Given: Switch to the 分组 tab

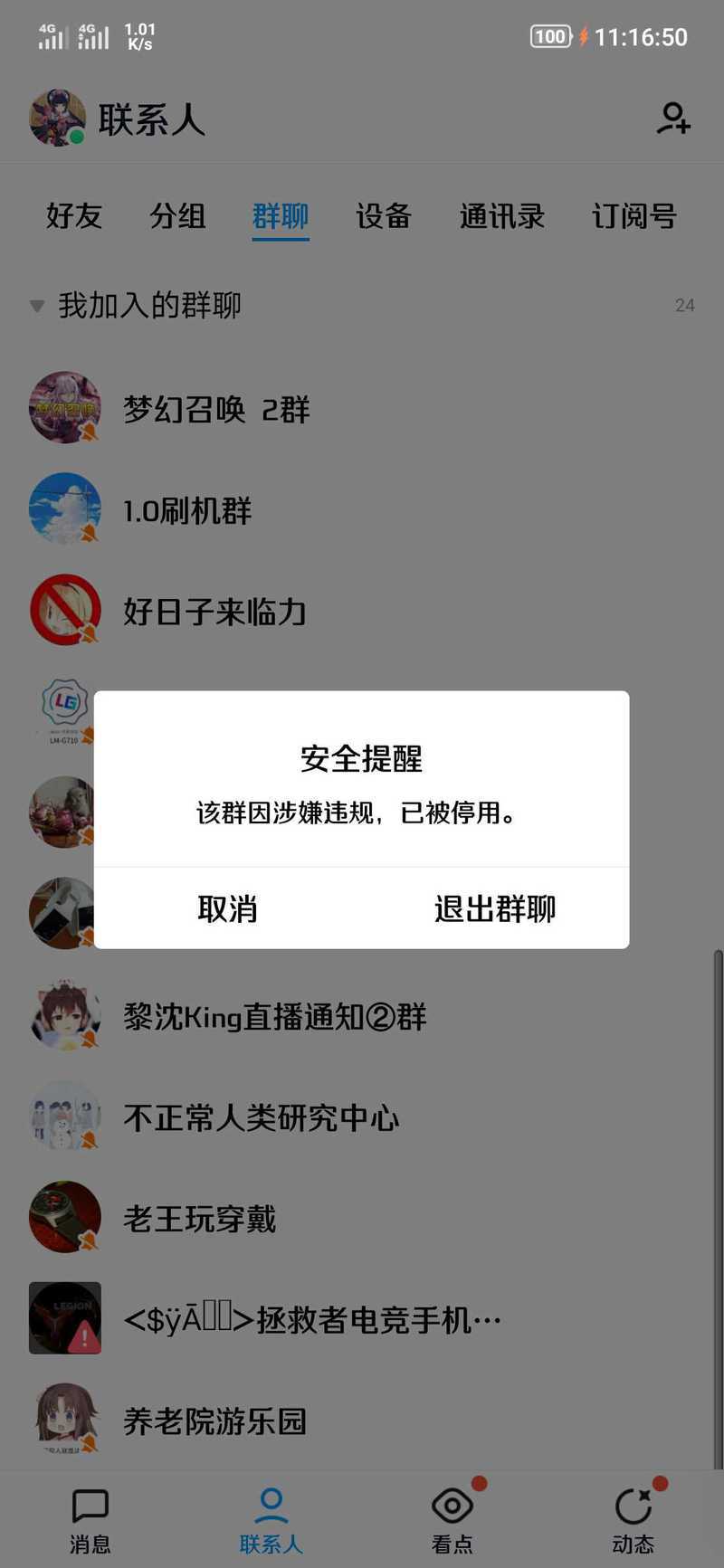Looking at the screenshot, I should click(x=177, y=216).
